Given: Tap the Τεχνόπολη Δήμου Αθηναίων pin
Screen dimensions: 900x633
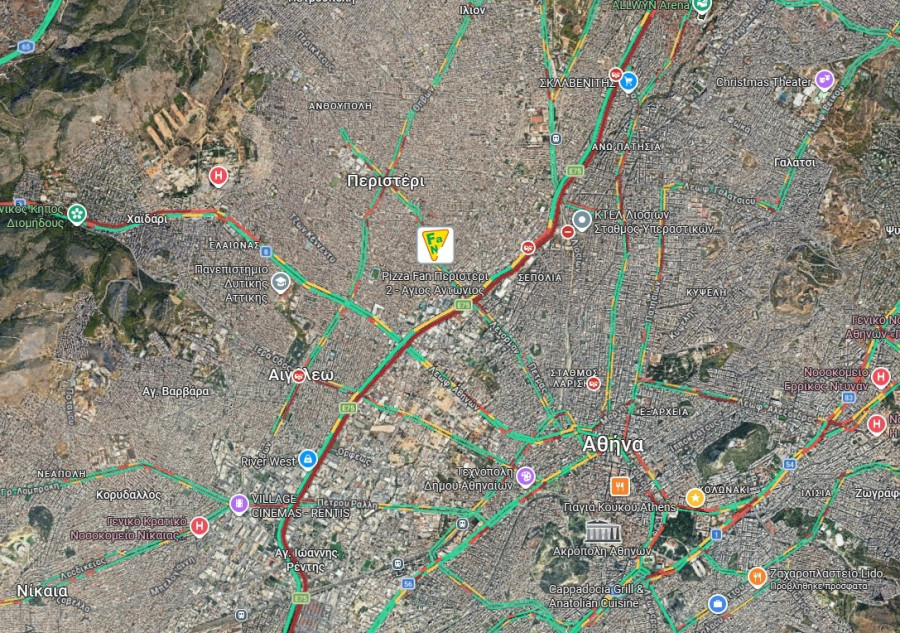Looking at the screenshot, I should (526, 475).
